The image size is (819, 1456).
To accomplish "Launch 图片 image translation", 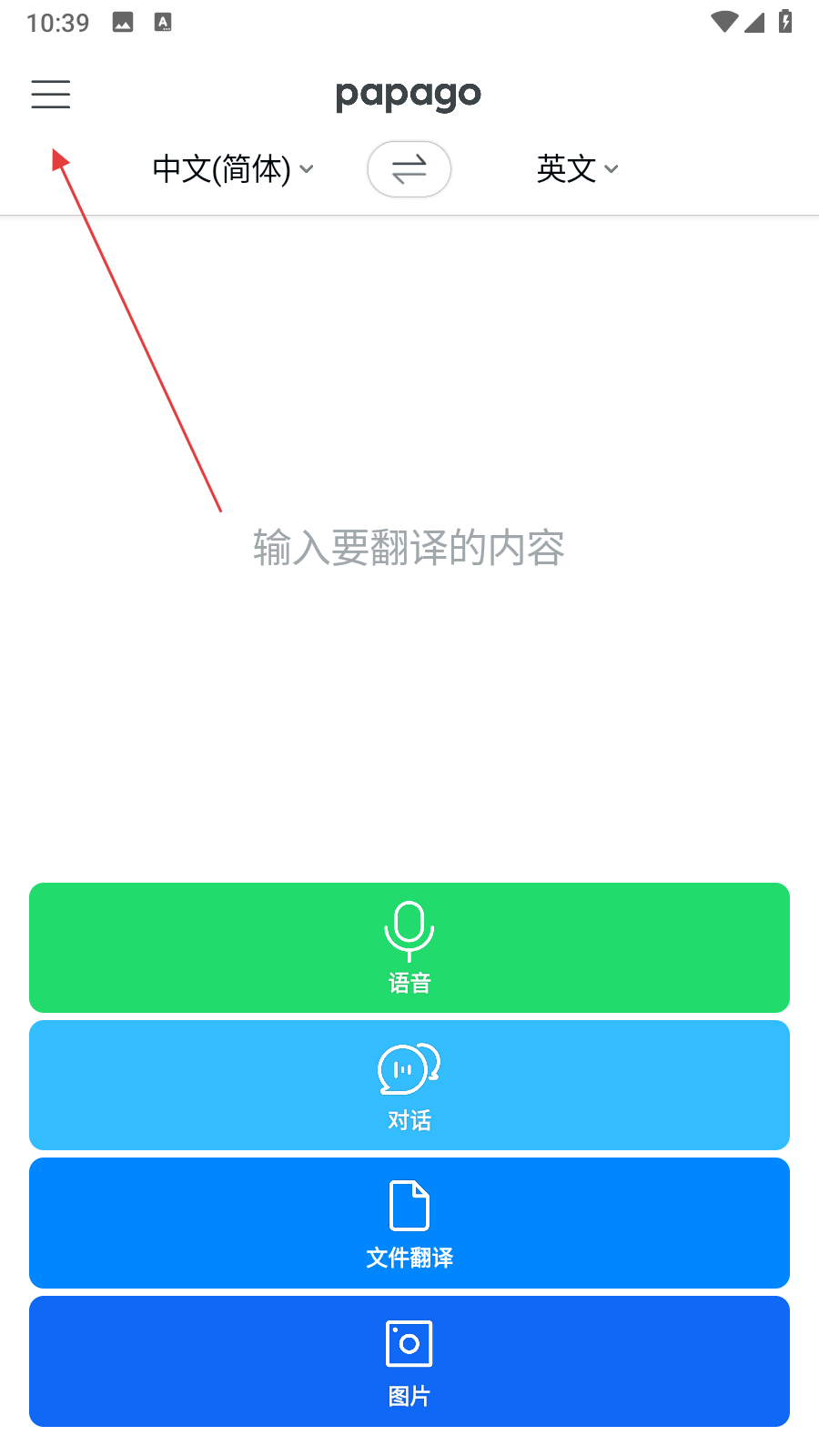I will click(409, 1360).
